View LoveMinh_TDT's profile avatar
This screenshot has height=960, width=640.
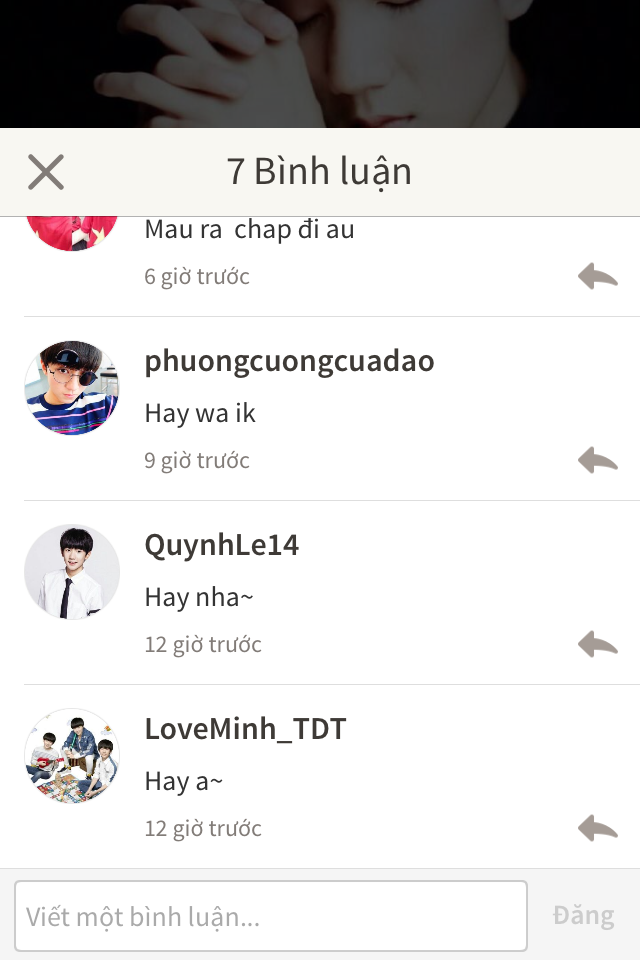coord(72,756)
